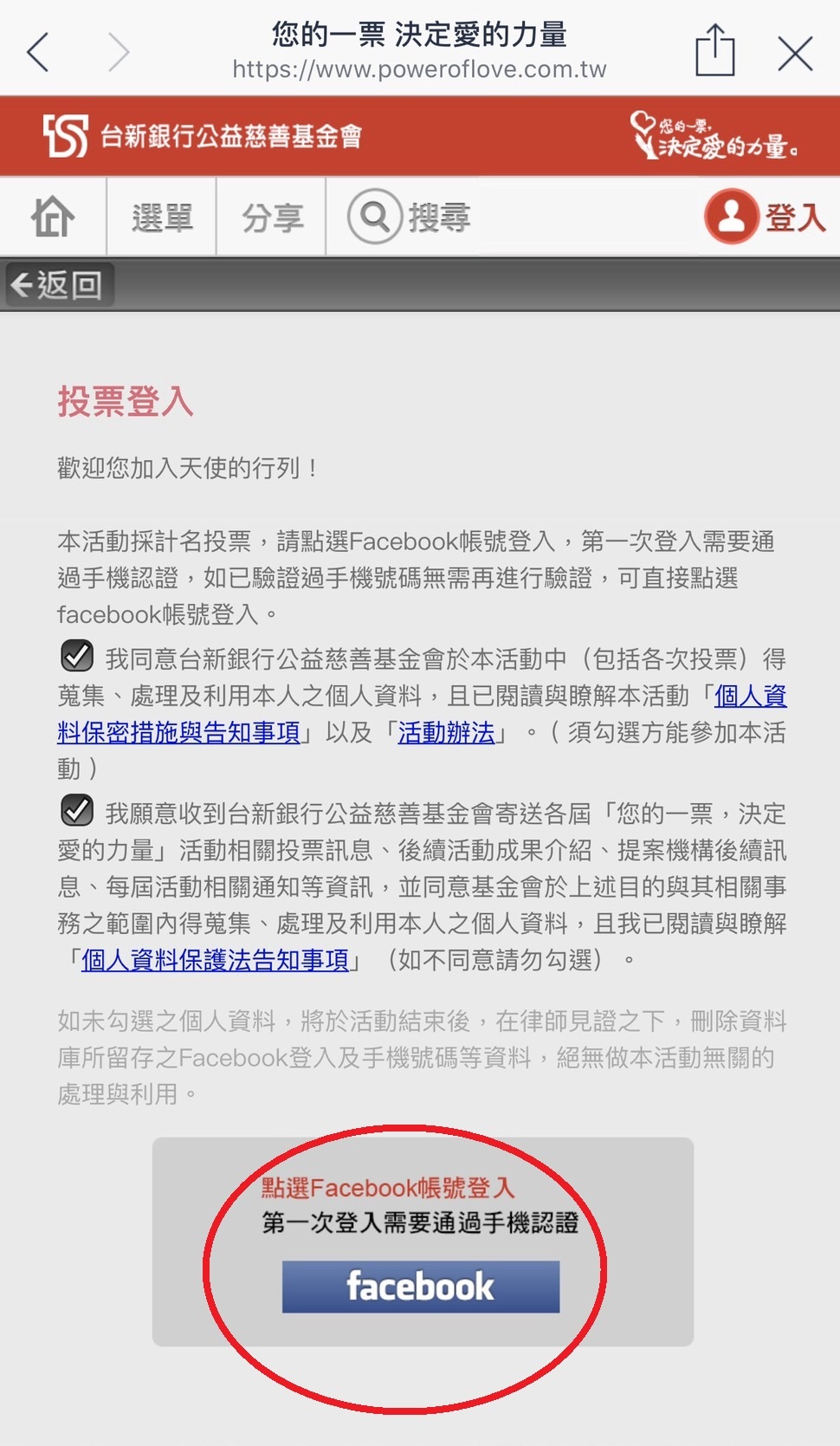
Task: Open the 活動辦法 link
Action: pos(446,733)
